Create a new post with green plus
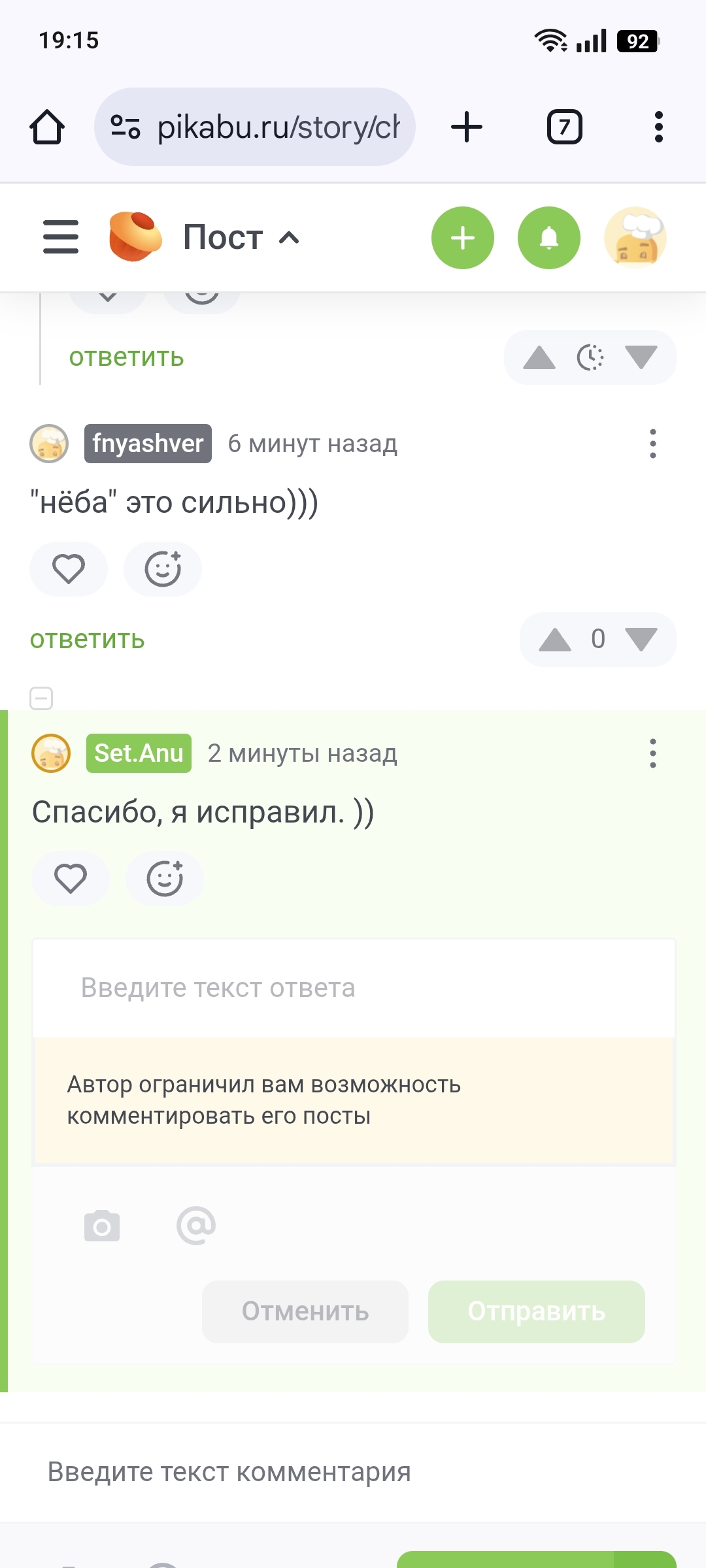 pyautogui.click(x=463, y=238)
